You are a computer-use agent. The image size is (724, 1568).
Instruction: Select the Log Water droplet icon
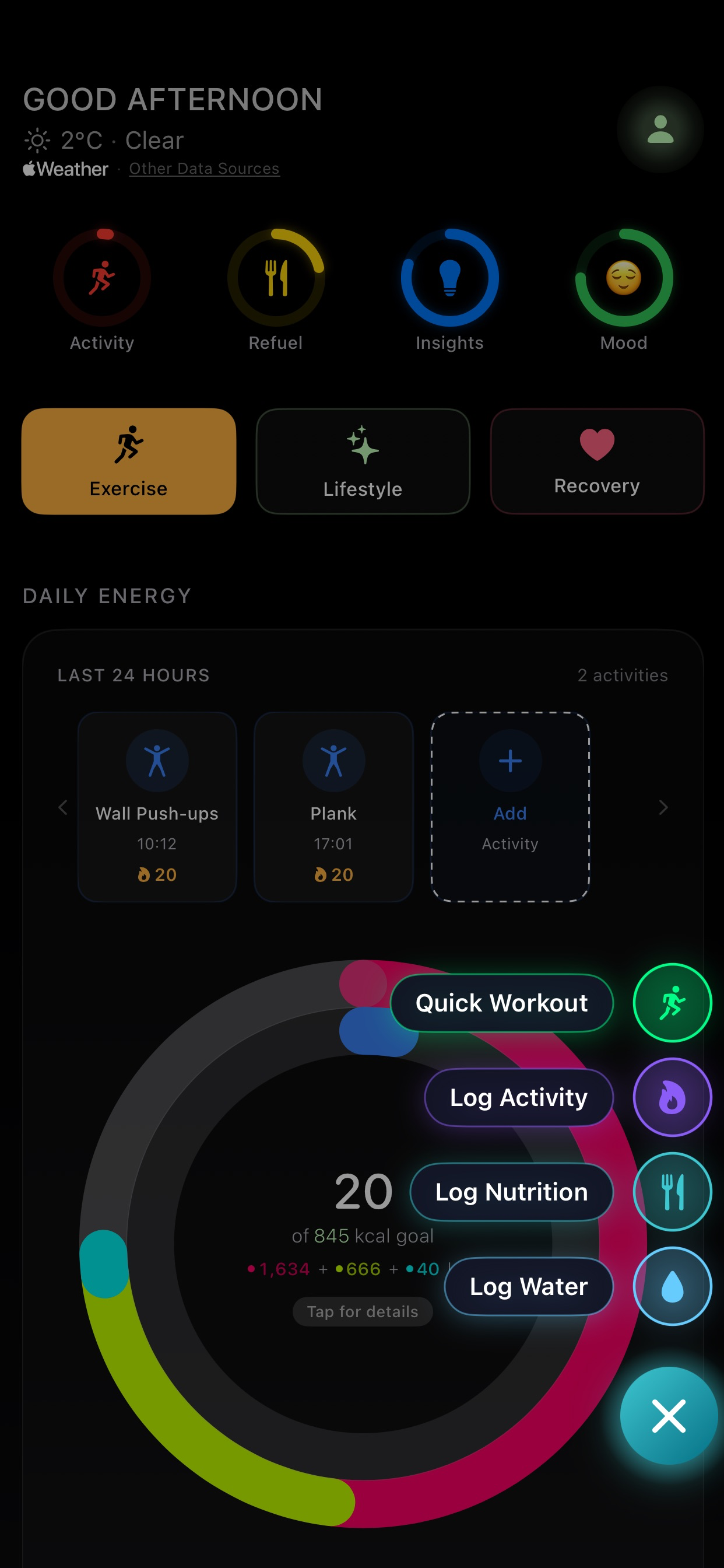(x=672, y=1286)
